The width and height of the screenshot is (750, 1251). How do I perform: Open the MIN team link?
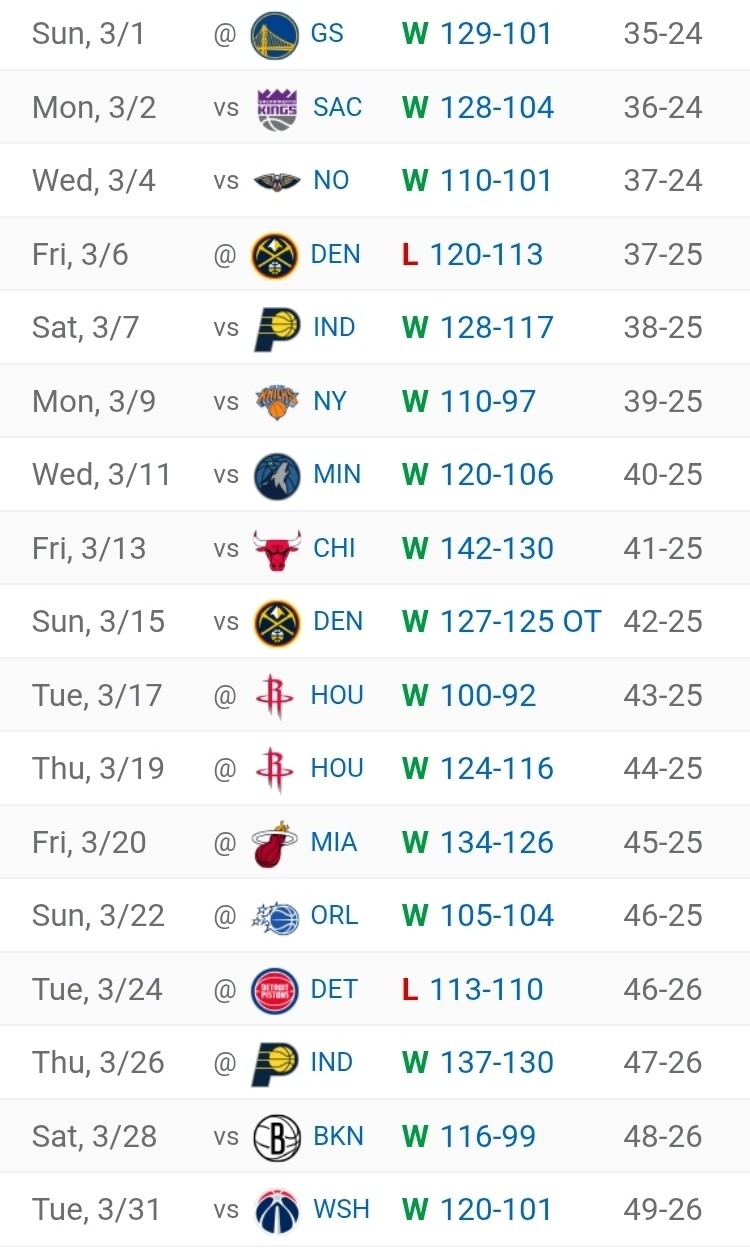pos(337,475)
